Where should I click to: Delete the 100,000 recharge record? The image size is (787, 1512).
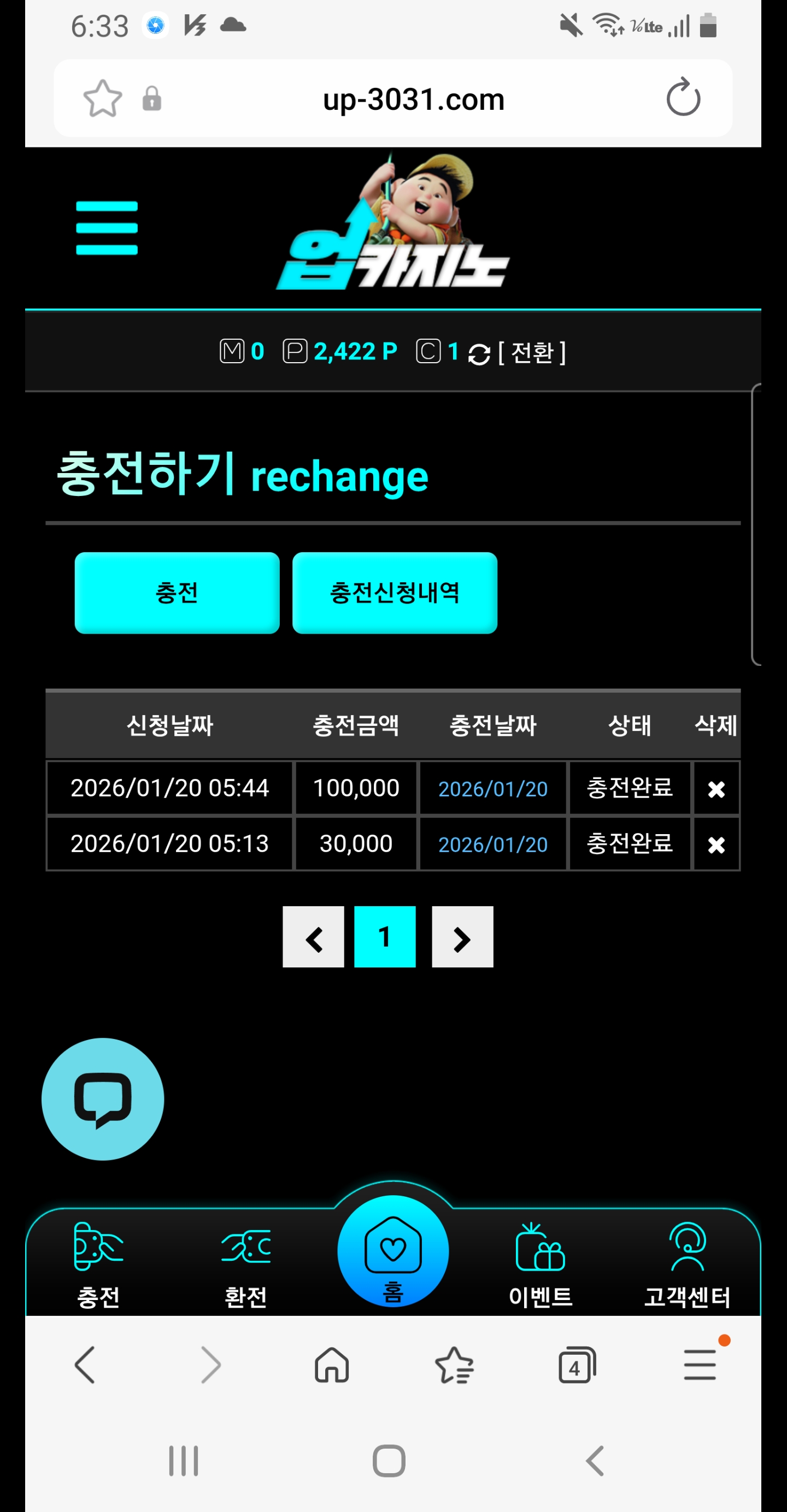tap(716, 789)
